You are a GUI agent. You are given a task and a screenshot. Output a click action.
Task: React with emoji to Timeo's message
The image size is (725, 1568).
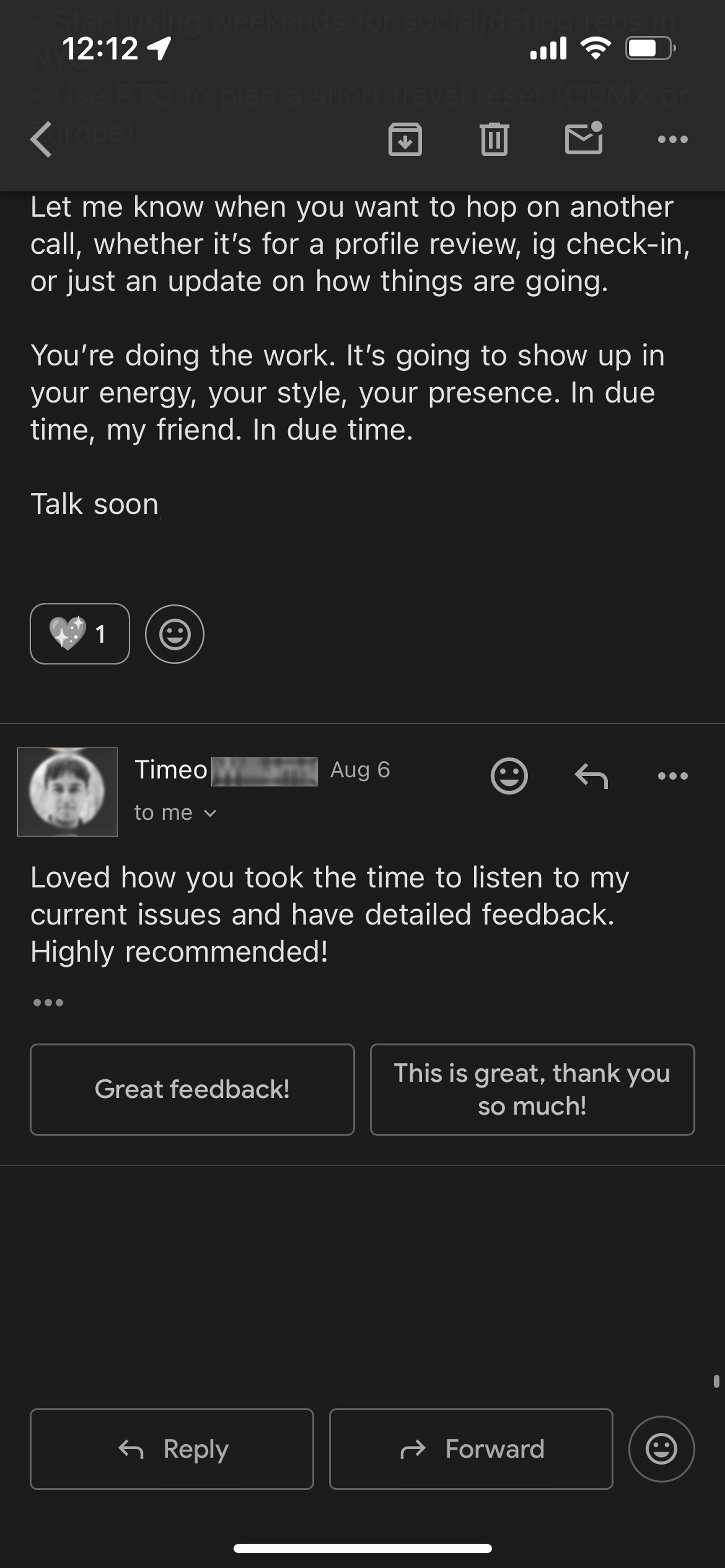coord(509,775)
